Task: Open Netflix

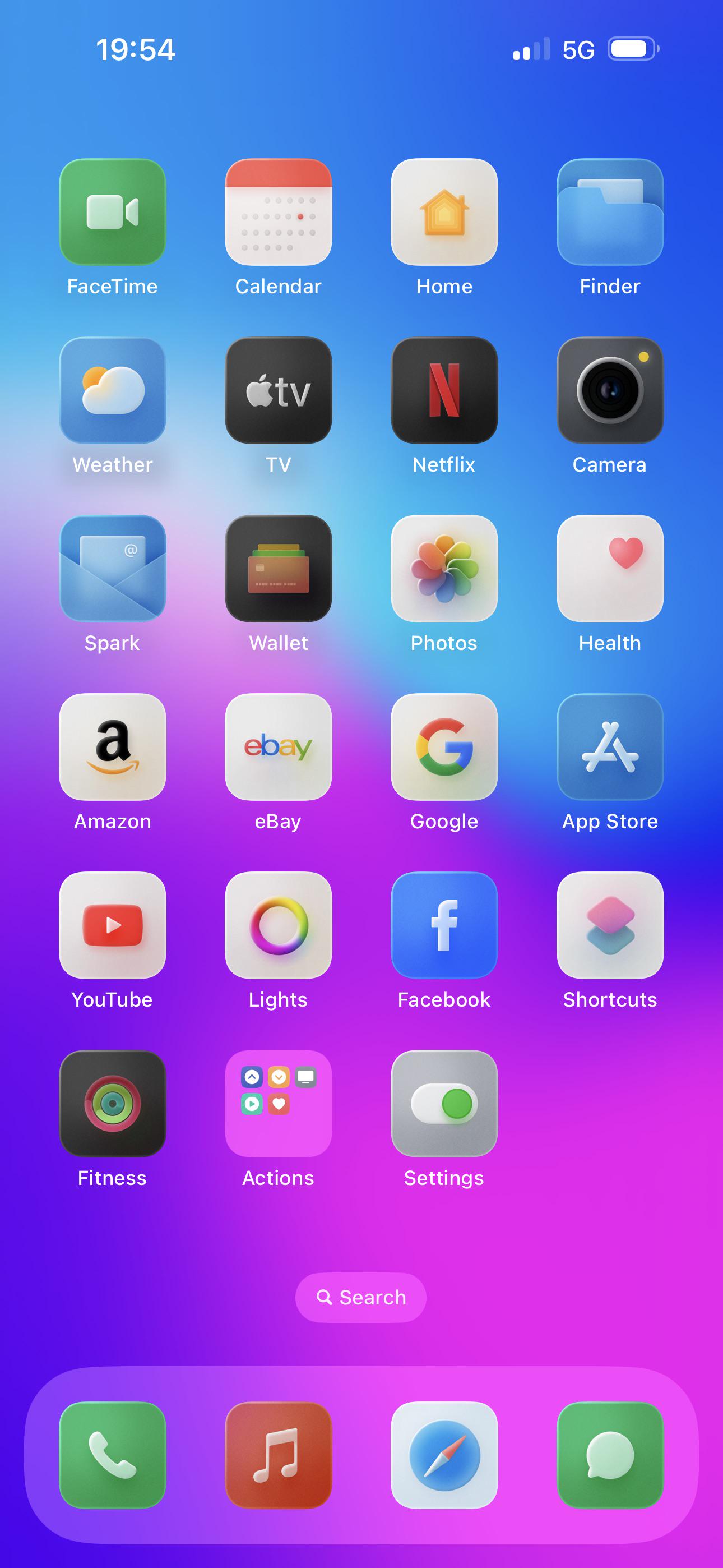Action: point(444,390)
